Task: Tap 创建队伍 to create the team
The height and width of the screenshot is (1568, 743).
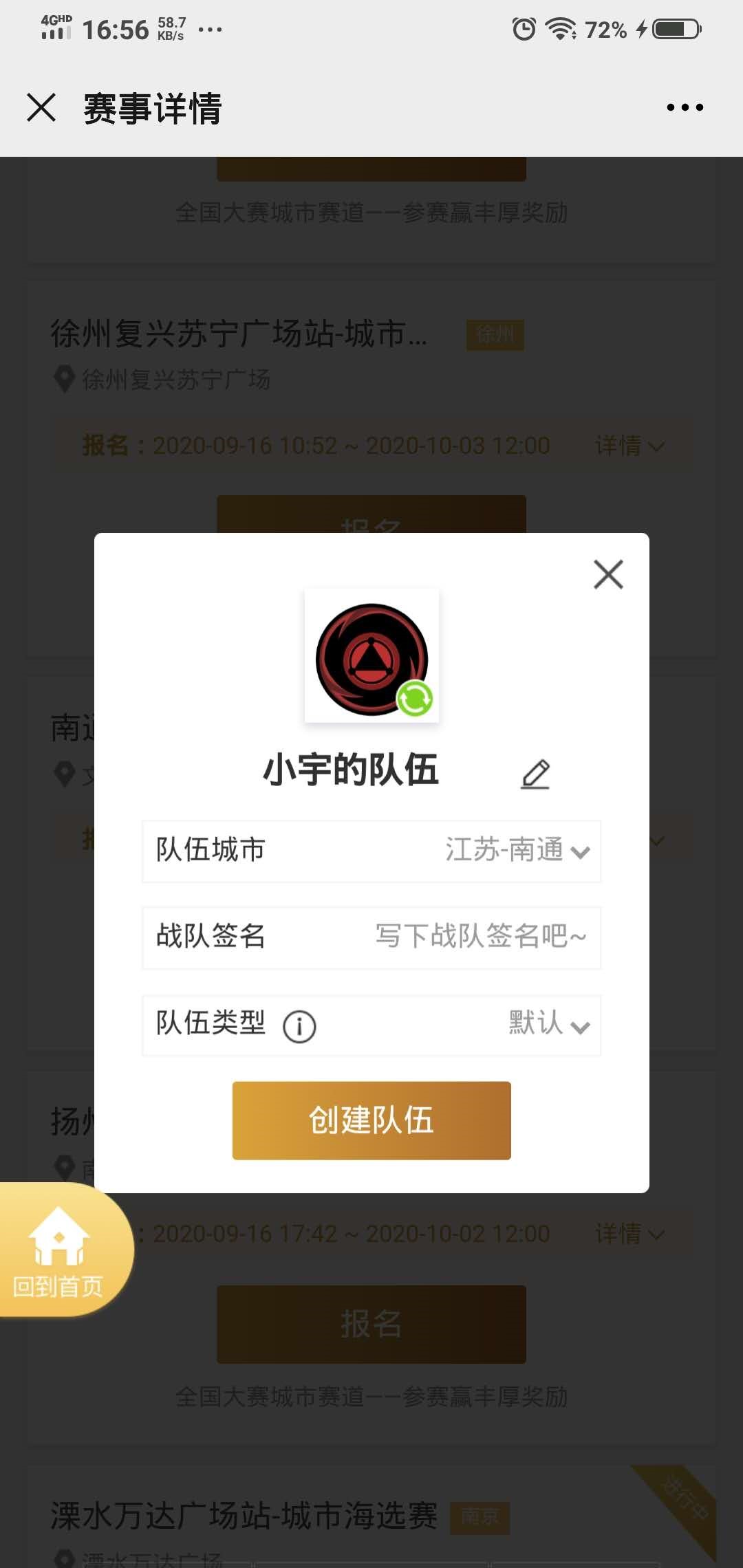Action: pyautogui.click(x=371, y=1120)
